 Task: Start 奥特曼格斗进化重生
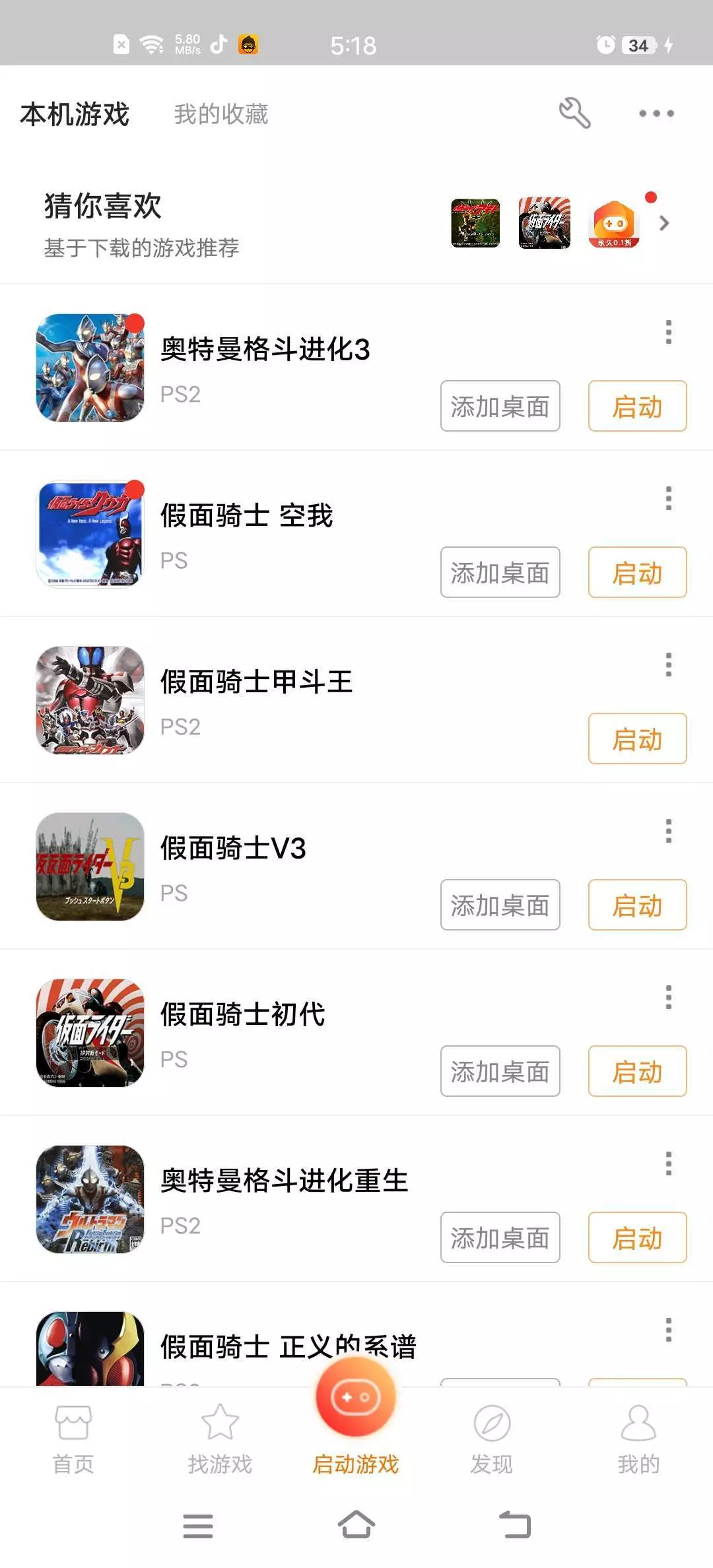pos(637,1237)
